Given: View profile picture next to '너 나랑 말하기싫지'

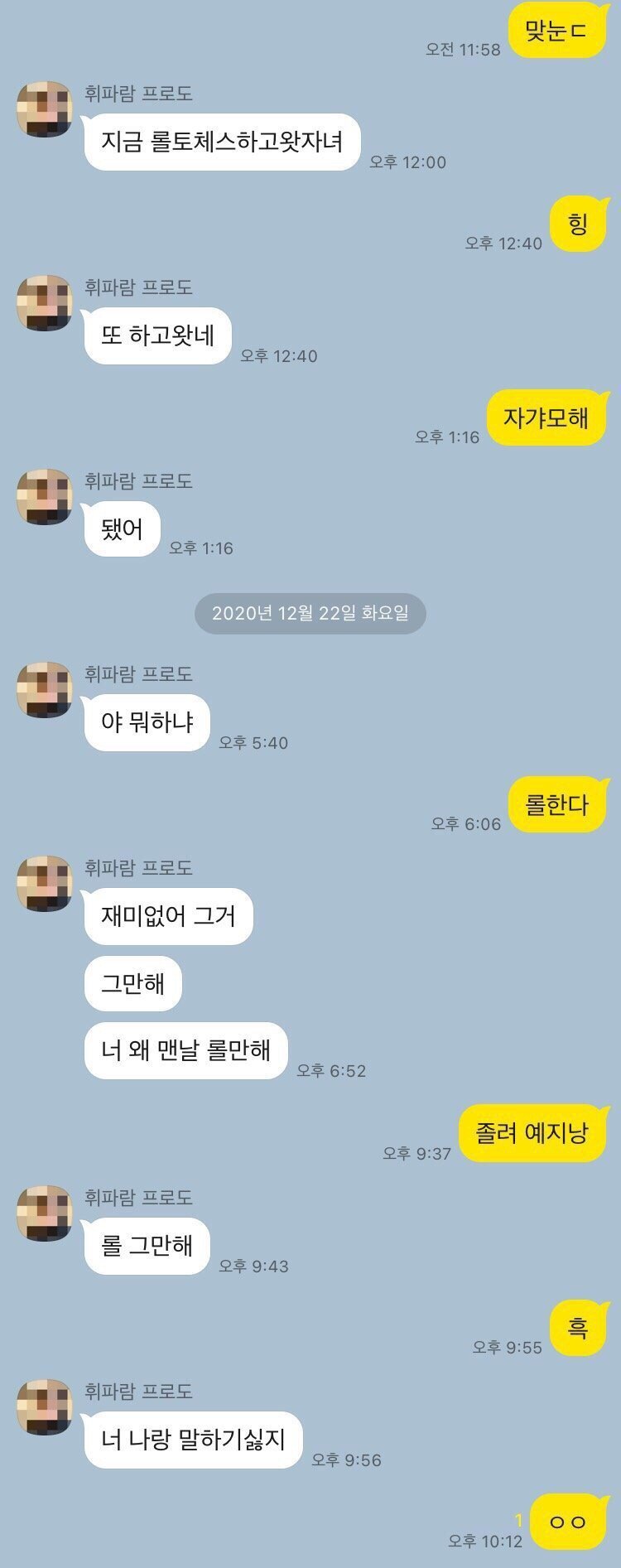Looking at the screenshot, I should pyautogui.click(x=45, y=1407).
